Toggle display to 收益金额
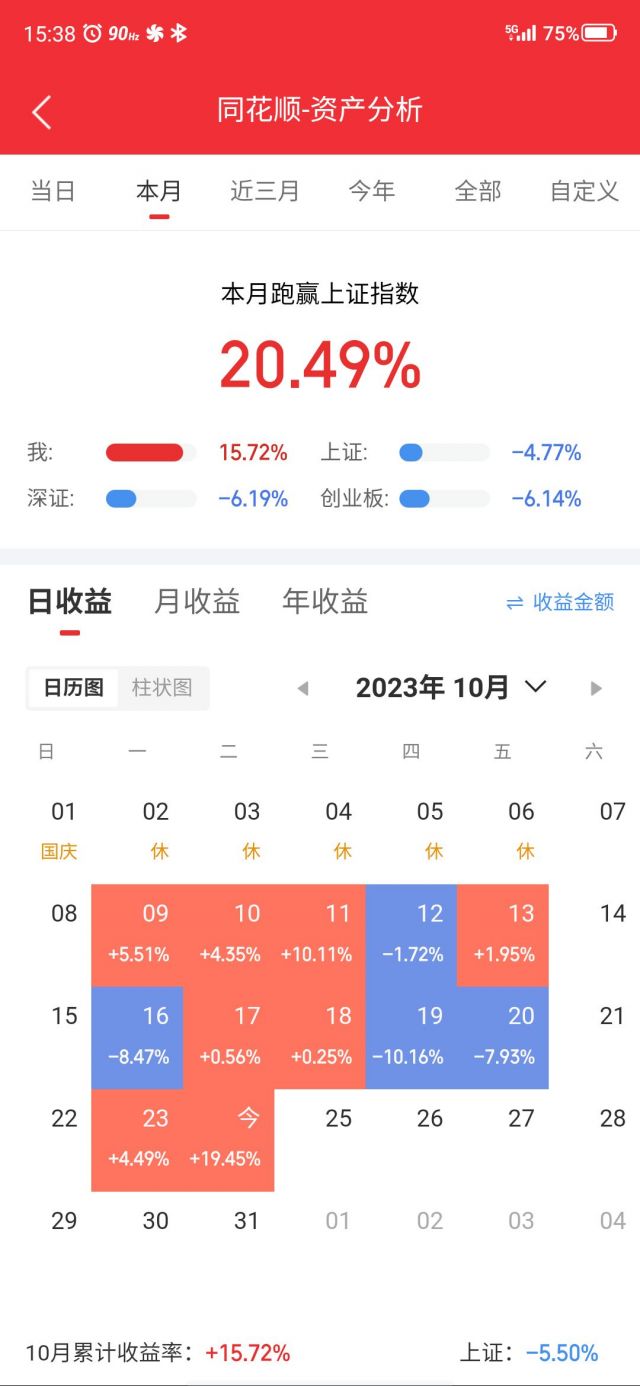The width and height of the screenshot is (640, 1386). click(560, 602)
